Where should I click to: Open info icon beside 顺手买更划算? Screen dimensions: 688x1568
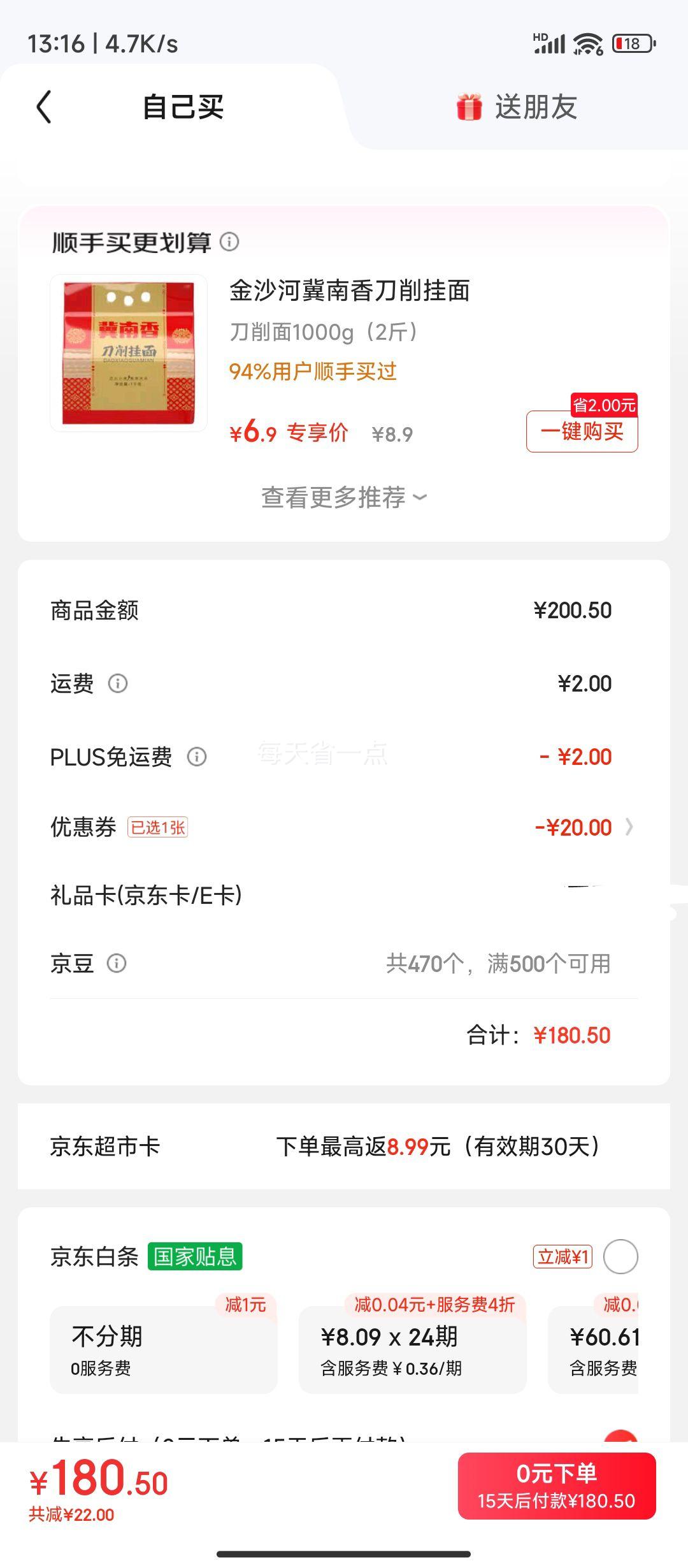coord(229,242)
